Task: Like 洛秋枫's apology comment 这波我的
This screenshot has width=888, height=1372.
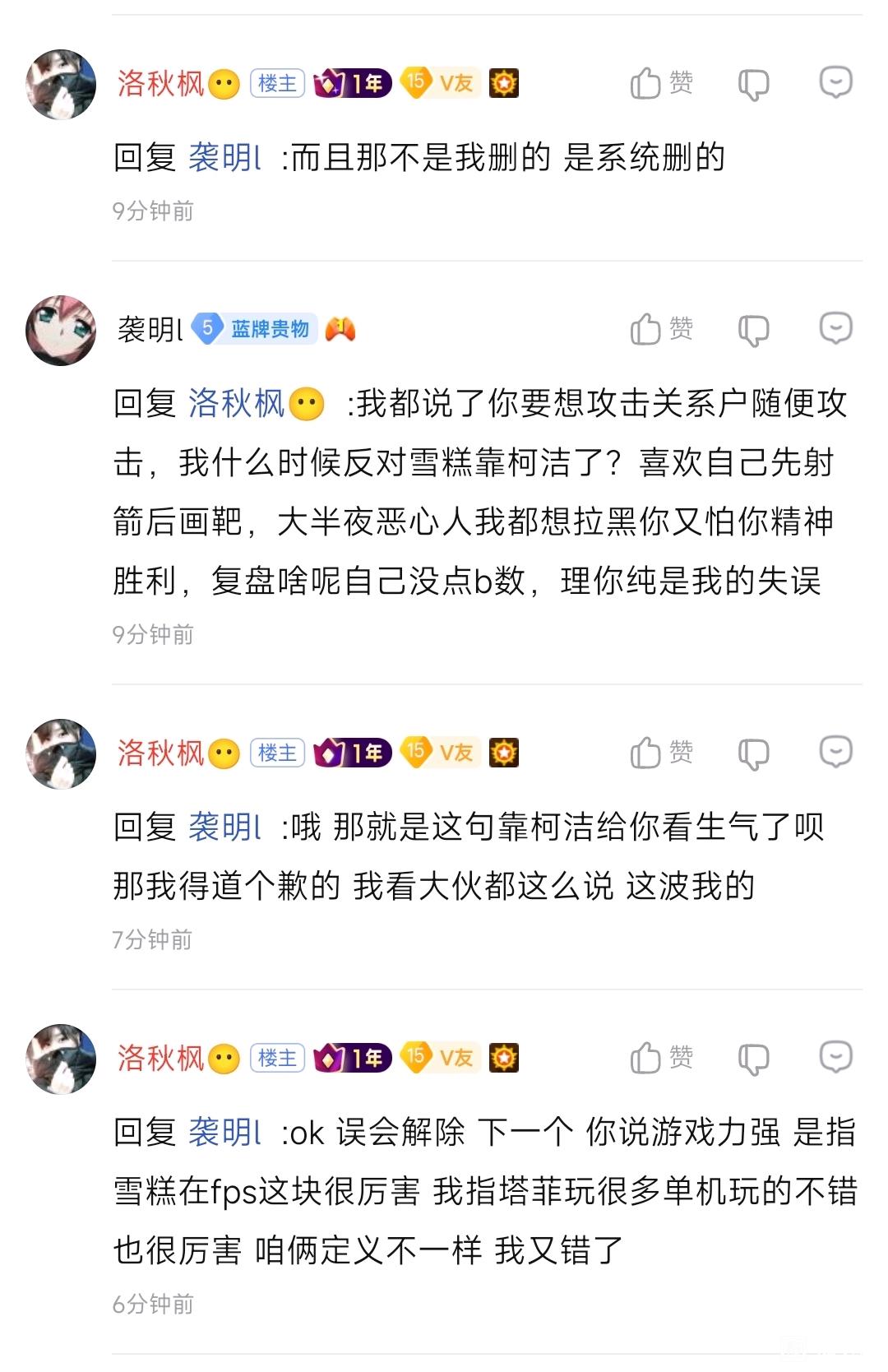Action: coord(661,753)
